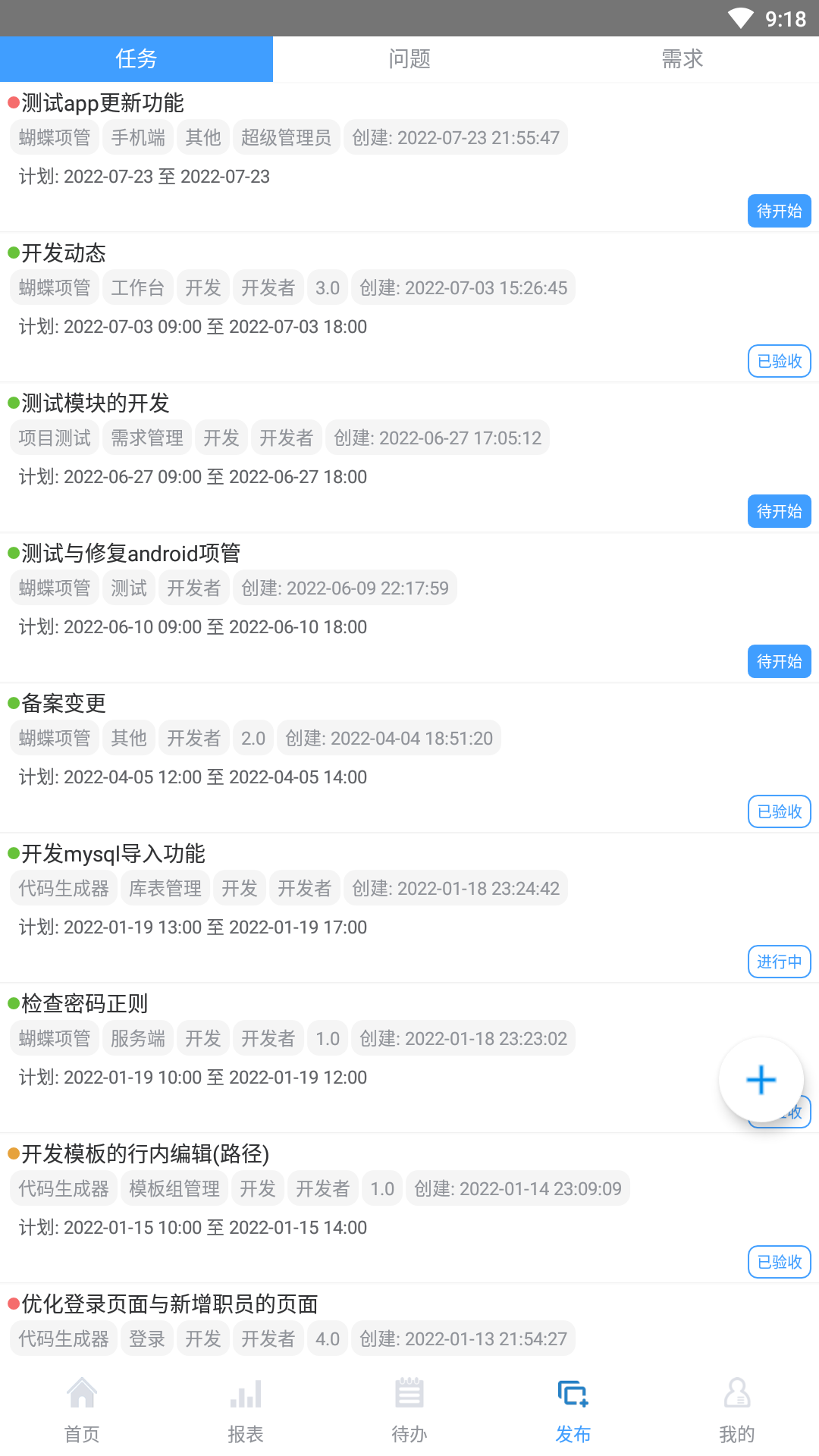Tap the floating plus button to create new

(x=761, y=1080)
